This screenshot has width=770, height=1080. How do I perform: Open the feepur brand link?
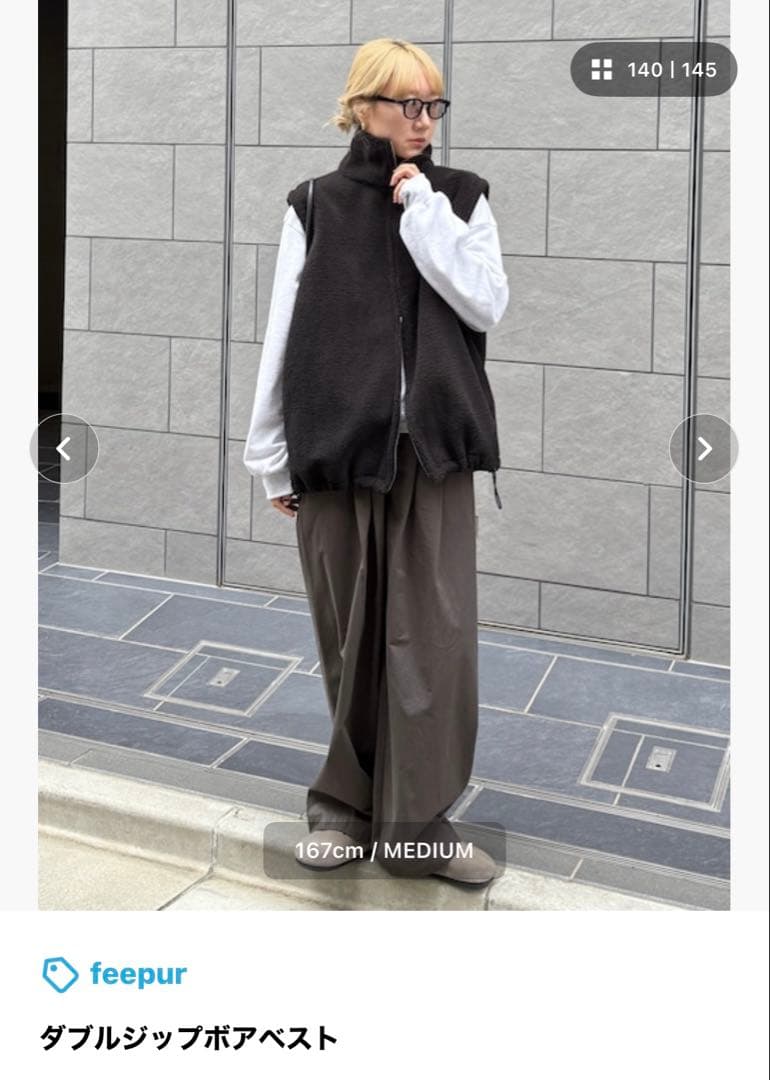(115, 973)
